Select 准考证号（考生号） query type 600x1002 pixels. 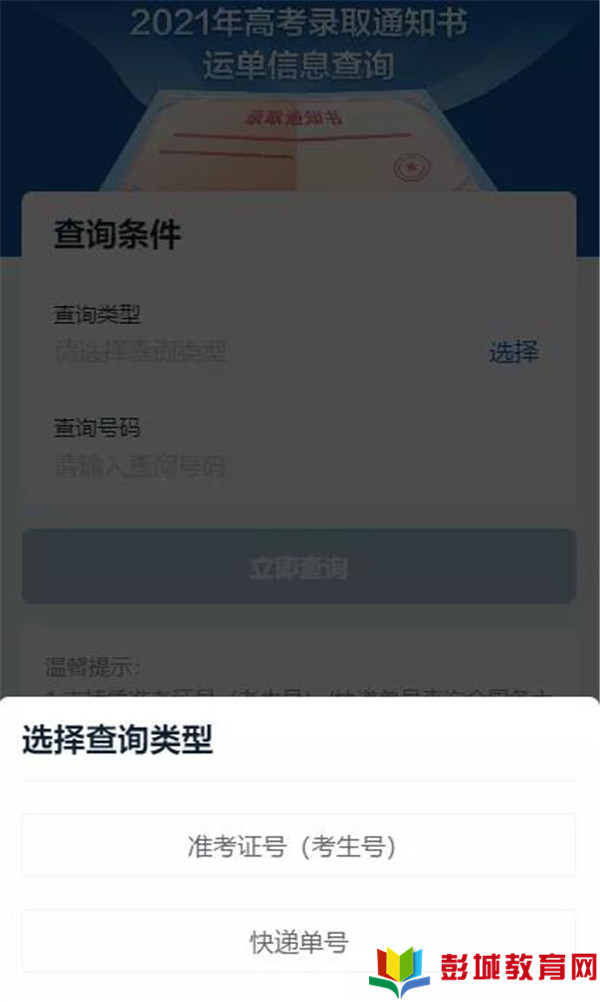(299, 845)
